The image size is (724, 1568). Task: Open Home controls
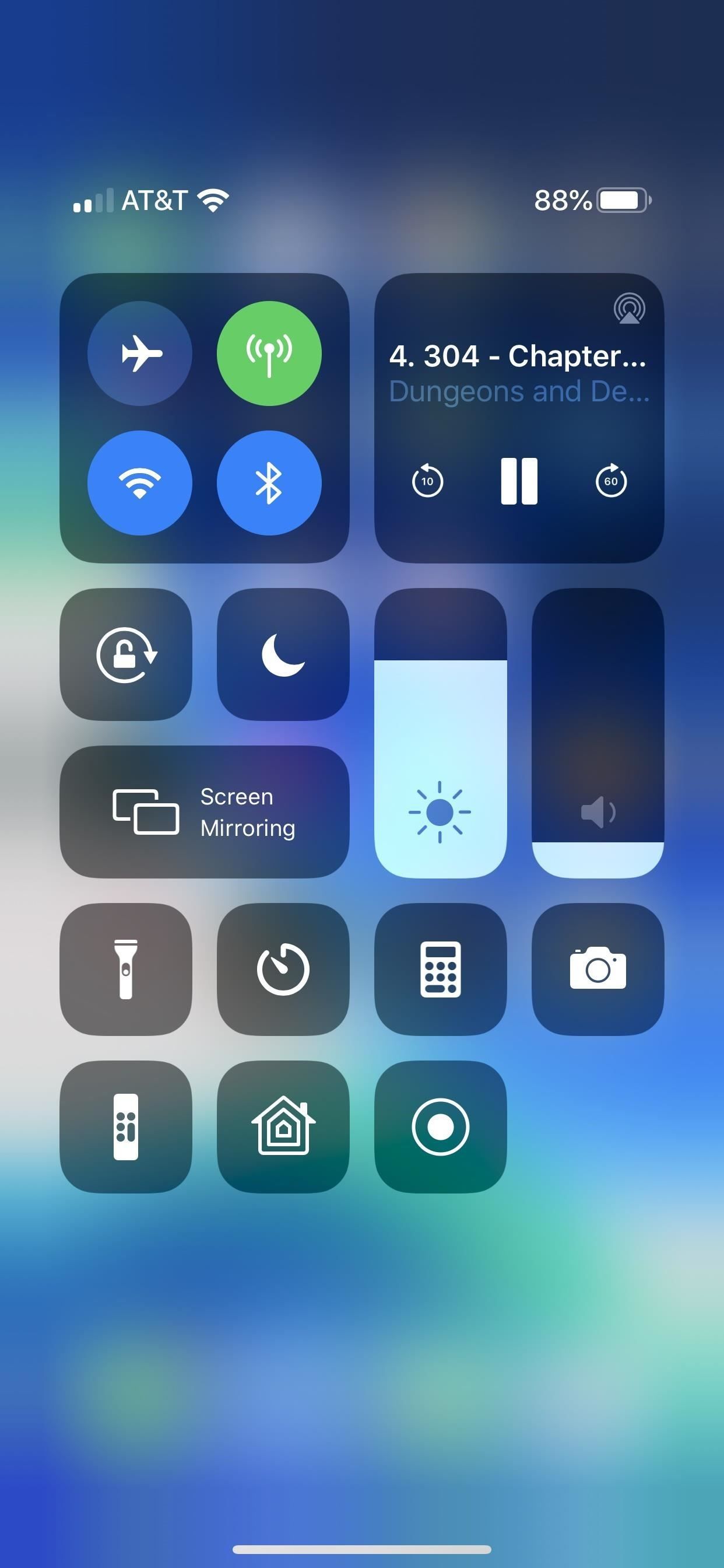283,1126
